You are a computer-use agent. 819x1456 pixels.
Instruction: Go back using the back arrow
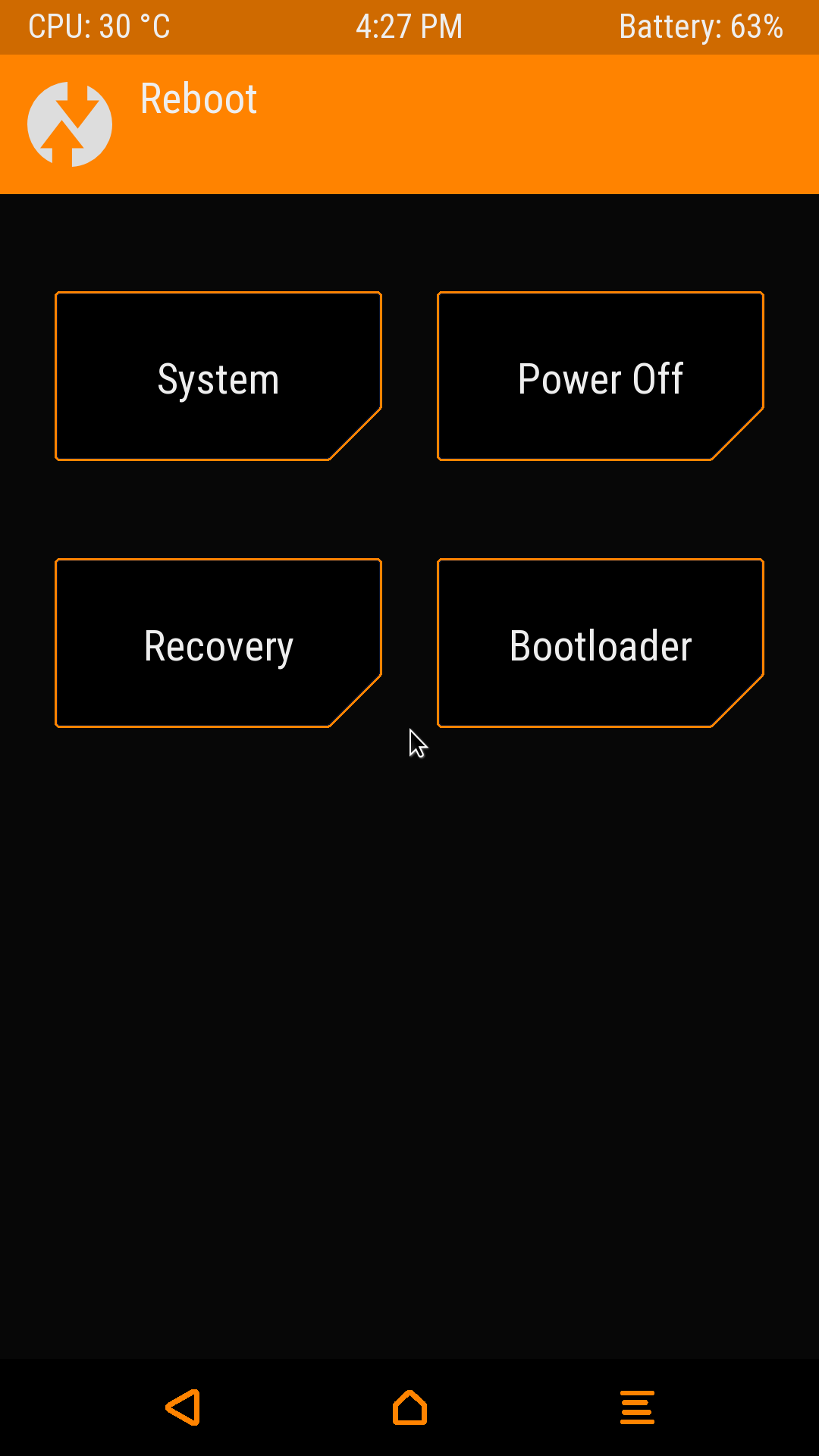click(183, 1407)
